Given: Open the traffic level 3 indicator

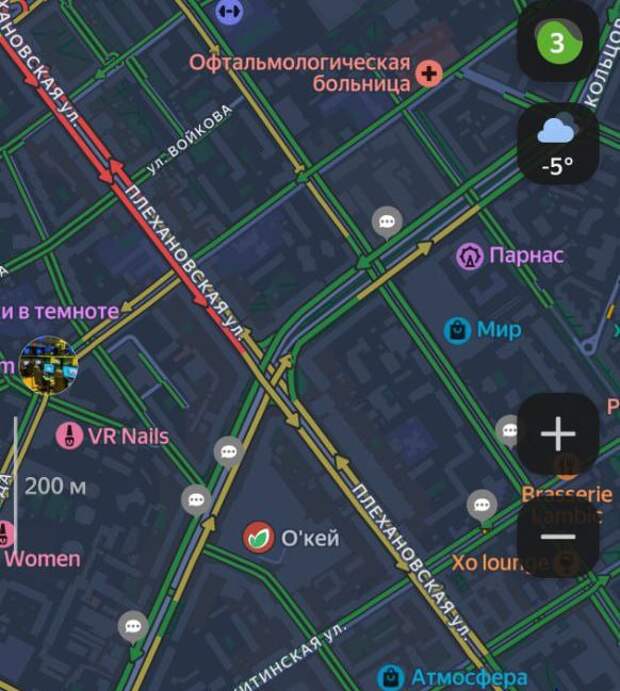Looking at the screenshot, I should click(x=557, y=43).
